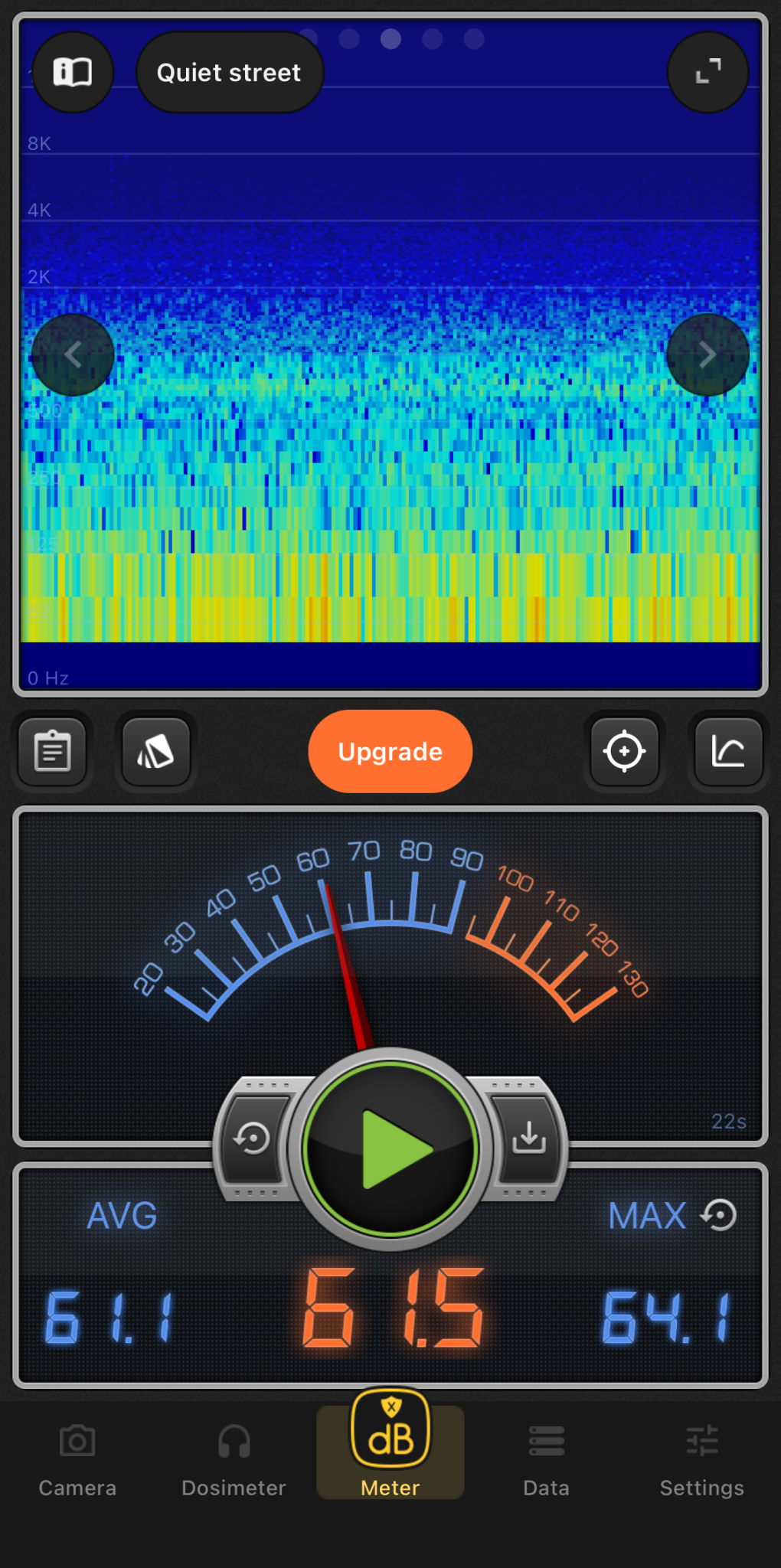The width and height of the screenshot is (781, 1568).
Task: Open the Data tab
Action: coord(546,1459)
